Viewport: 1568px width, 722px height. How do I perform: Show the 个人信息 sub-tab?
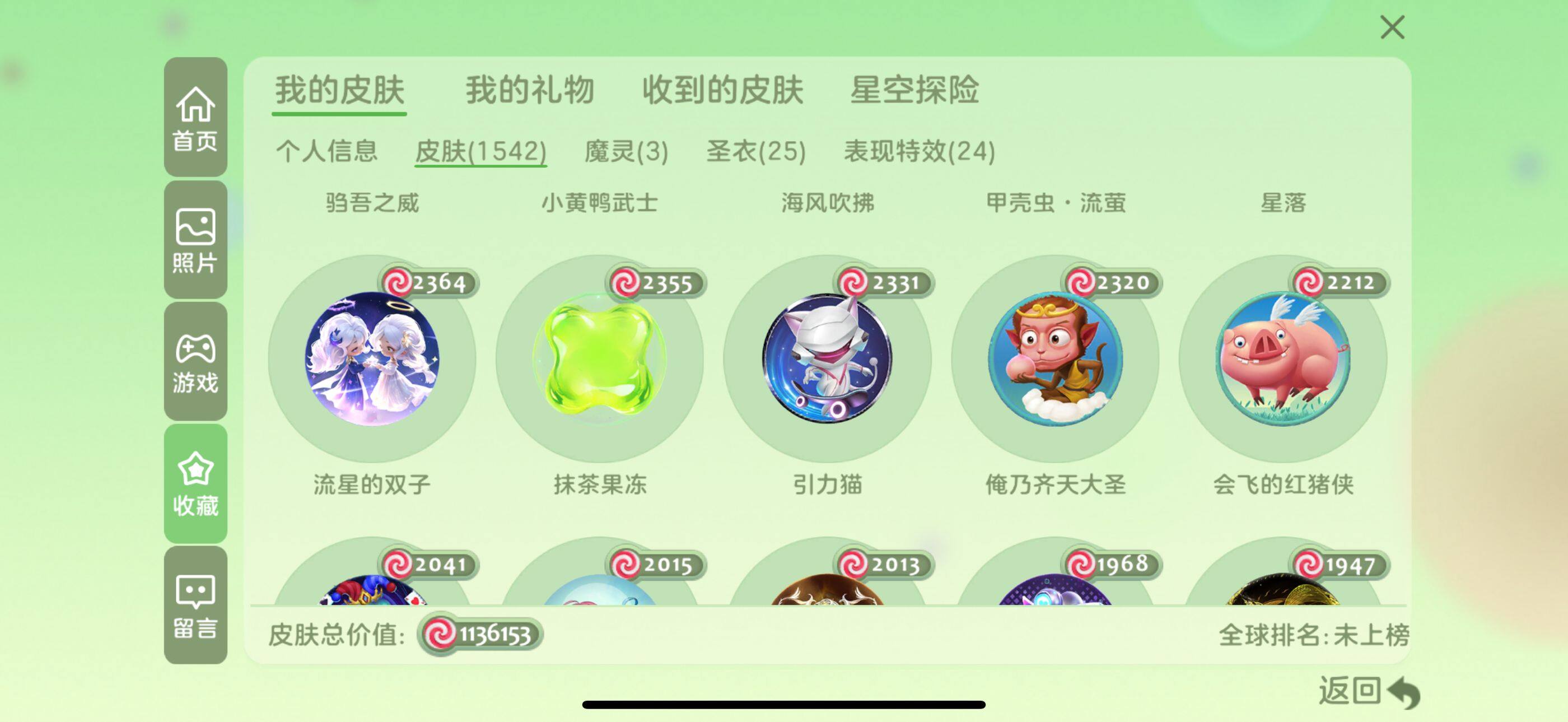coord(327,151)
